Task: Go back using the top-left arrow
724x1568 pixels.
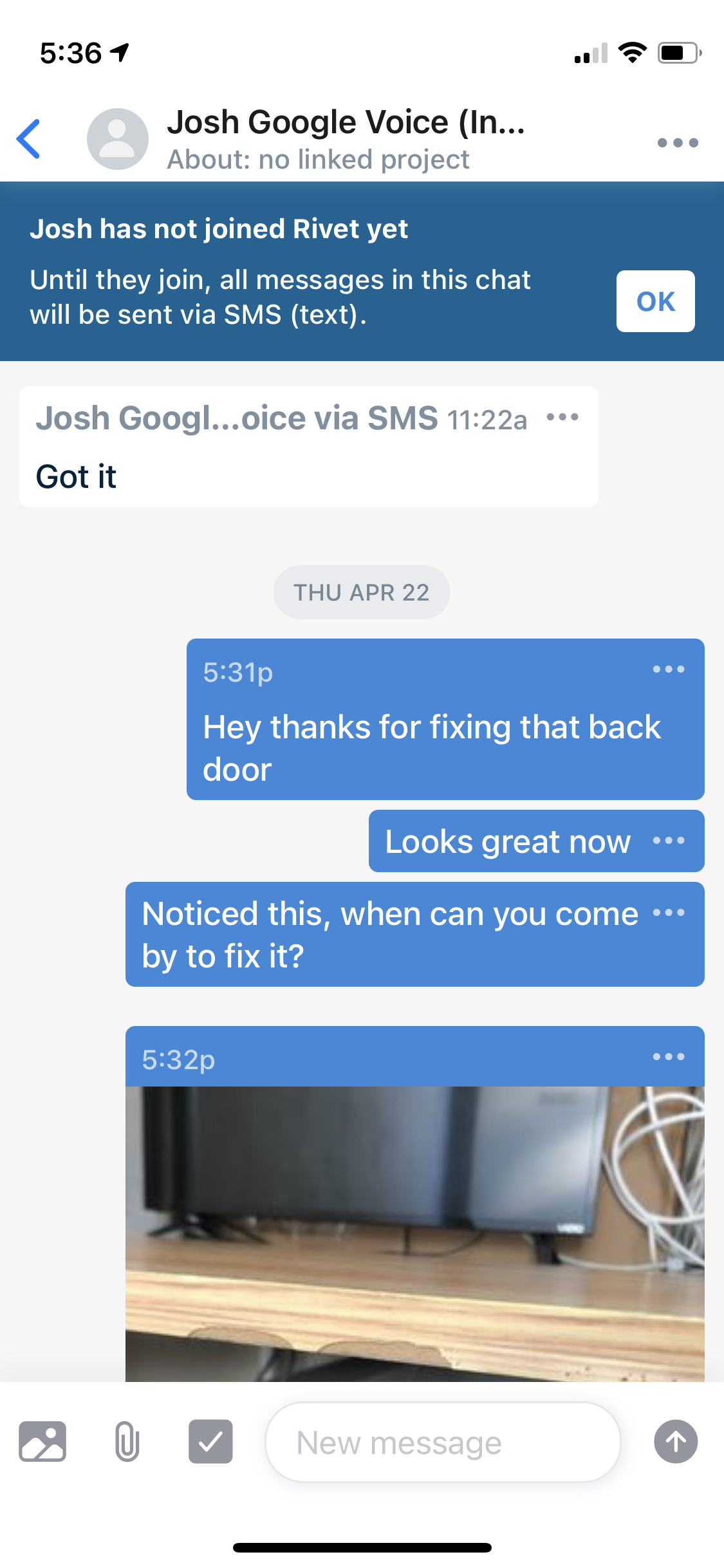Action: [x=29, y=139]
